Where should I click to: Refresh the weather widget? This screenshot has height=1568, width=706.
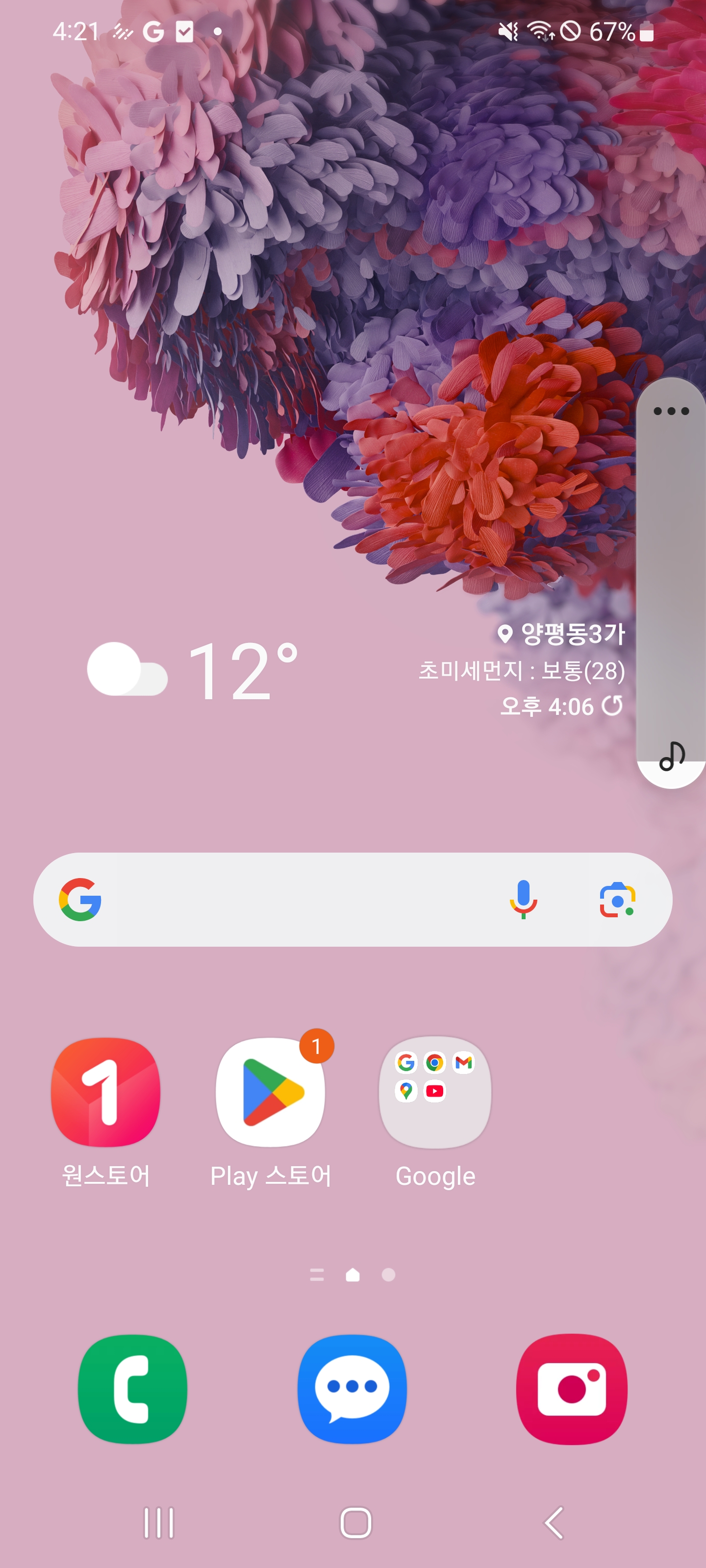(x=612, y=706)
